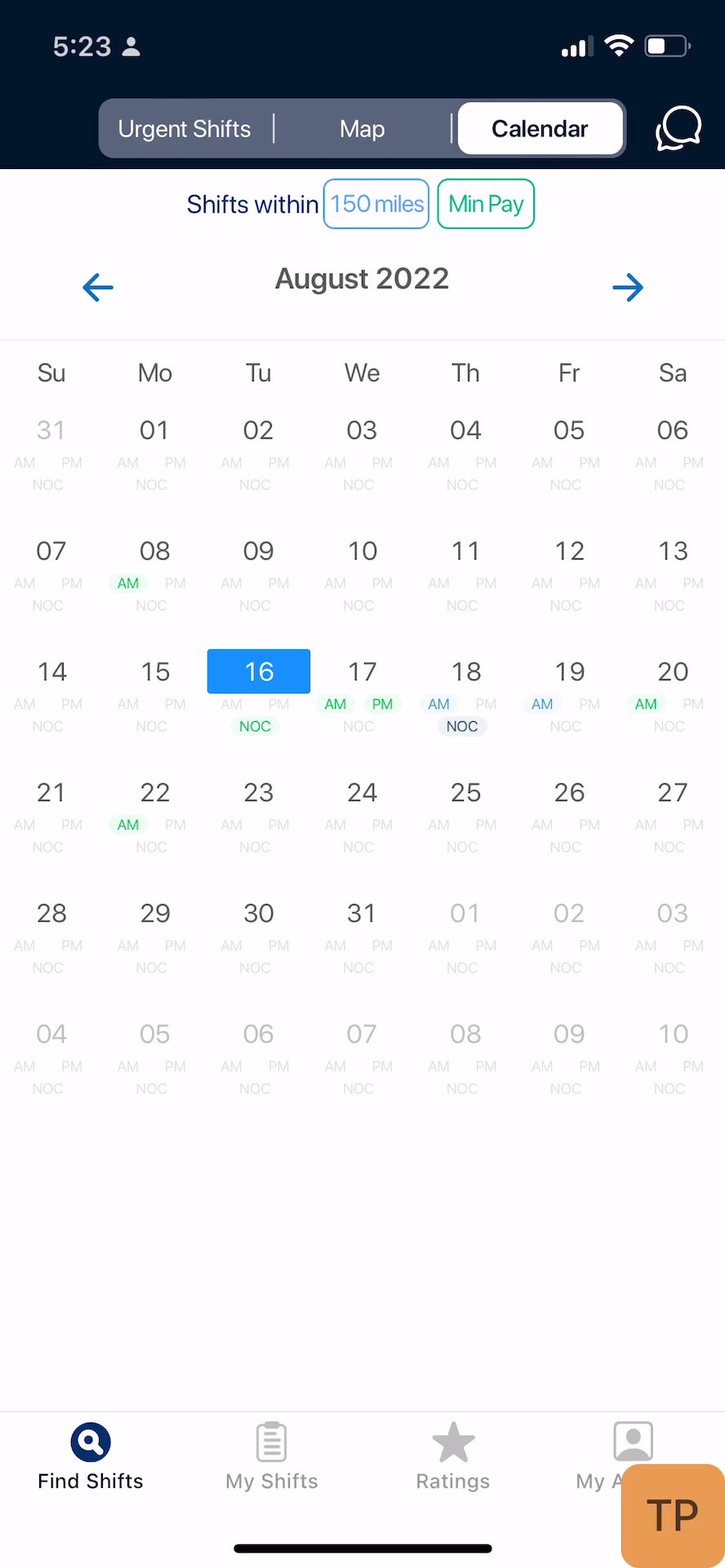Viewport: 725px width, 1568px height.
Task: Select August 17 with AM and PM shifts
Action: coord(362,672)
